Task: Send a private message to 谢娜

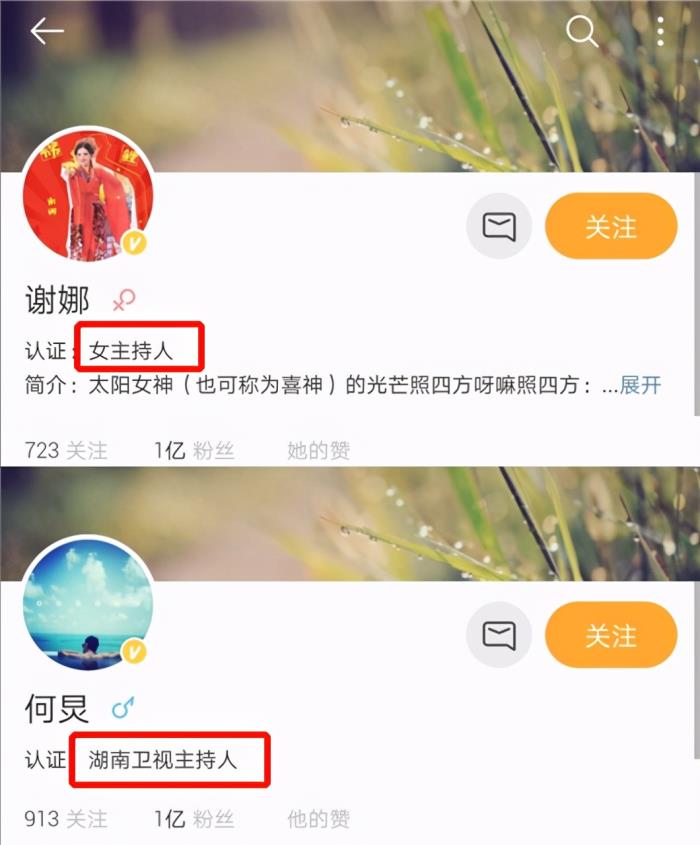Action: 498,226
